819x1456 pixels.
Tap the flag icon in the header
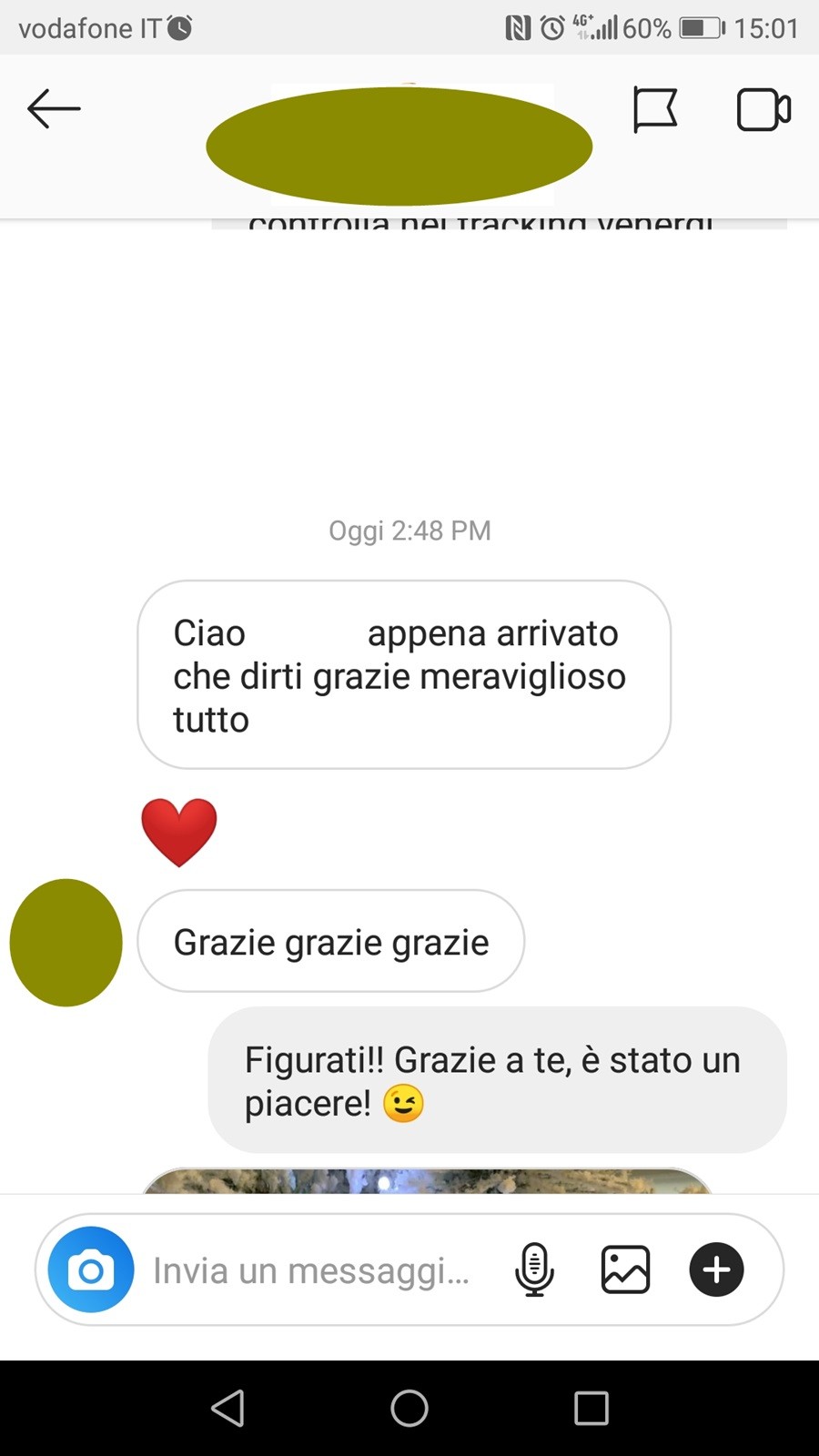point(654,110)
